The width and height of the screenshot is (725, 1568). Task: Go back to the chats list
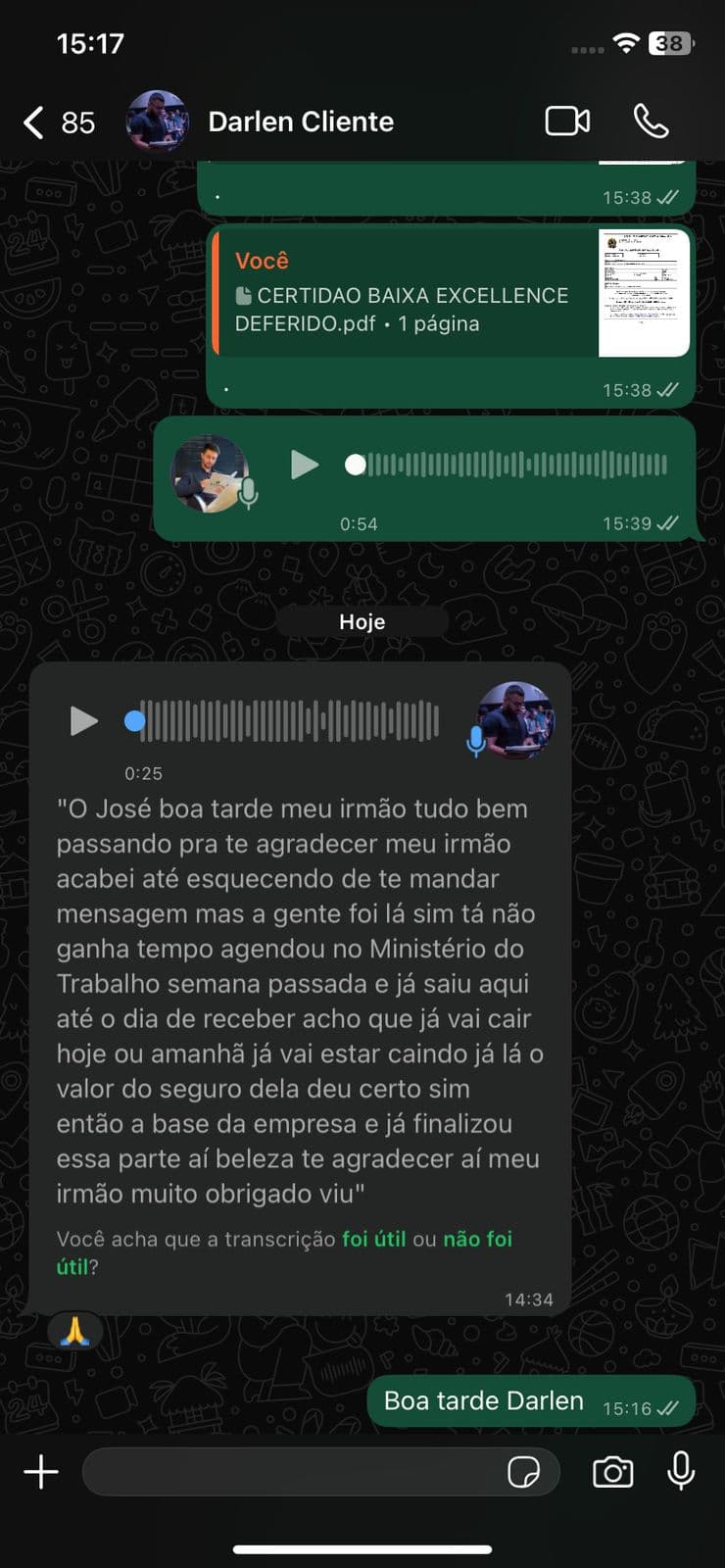point(32,122)
